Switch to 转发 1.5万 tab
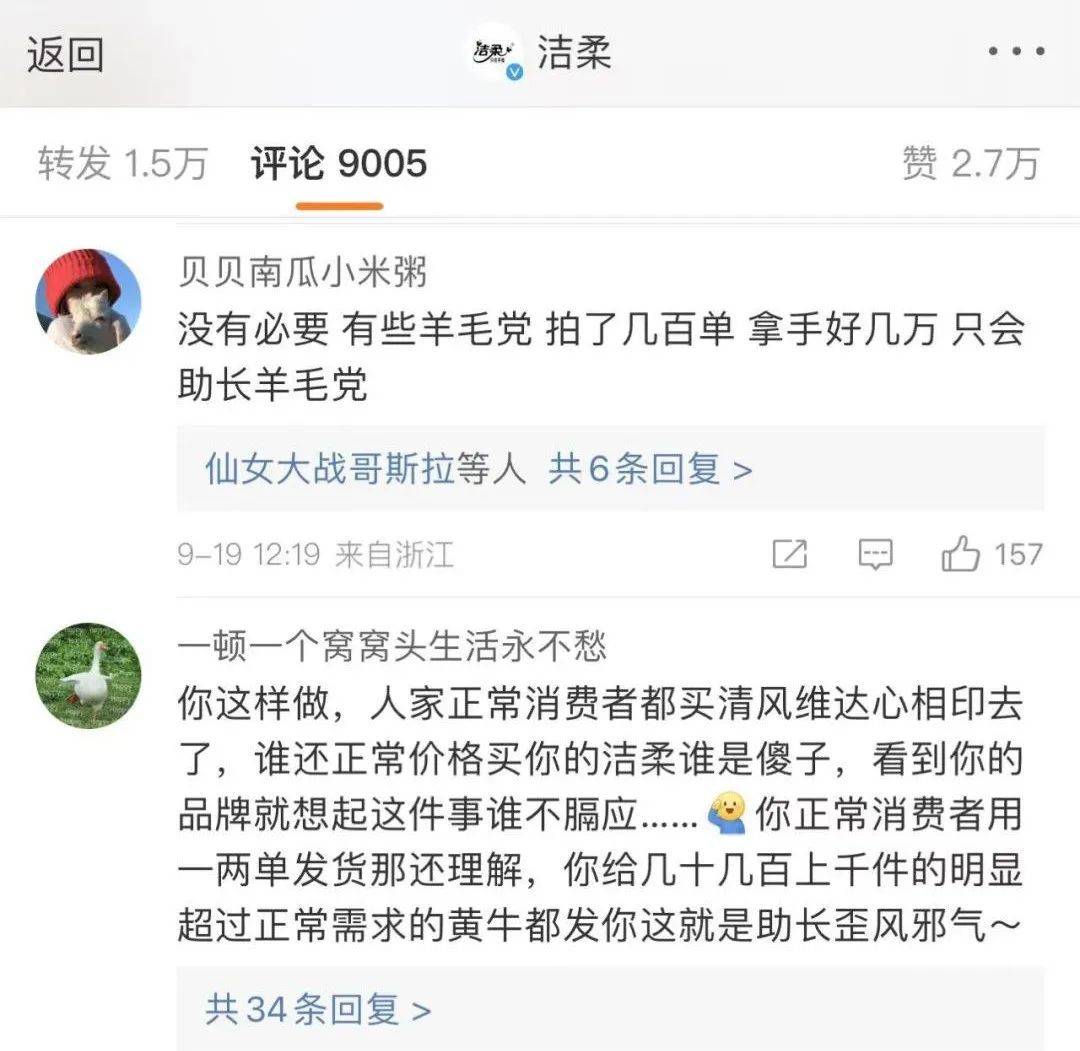Screen dimensions: 1080x1051 (x=123, y=163)
